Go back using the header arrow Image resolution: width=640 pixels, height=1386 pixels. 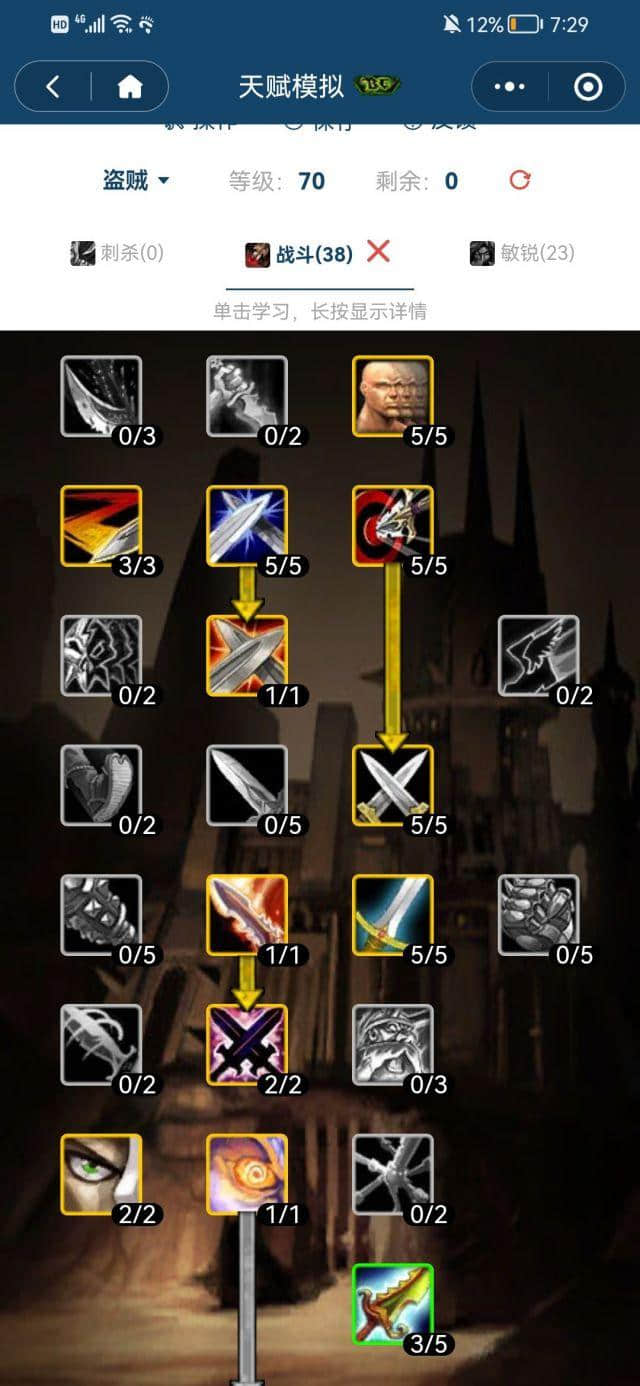[53, 87]
